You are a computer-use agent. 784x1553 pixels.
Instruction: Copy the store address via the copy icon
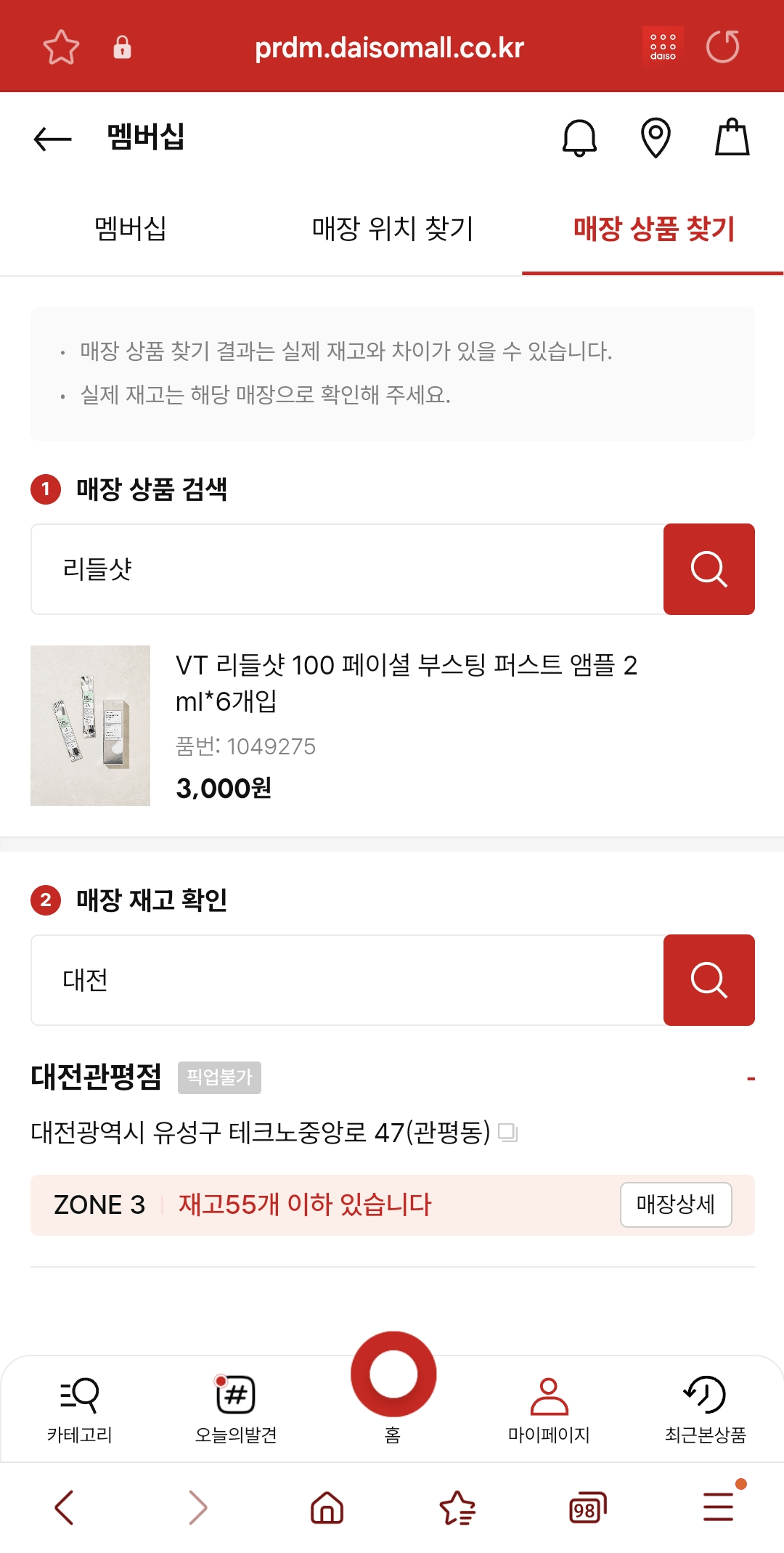click(509, 1132)
